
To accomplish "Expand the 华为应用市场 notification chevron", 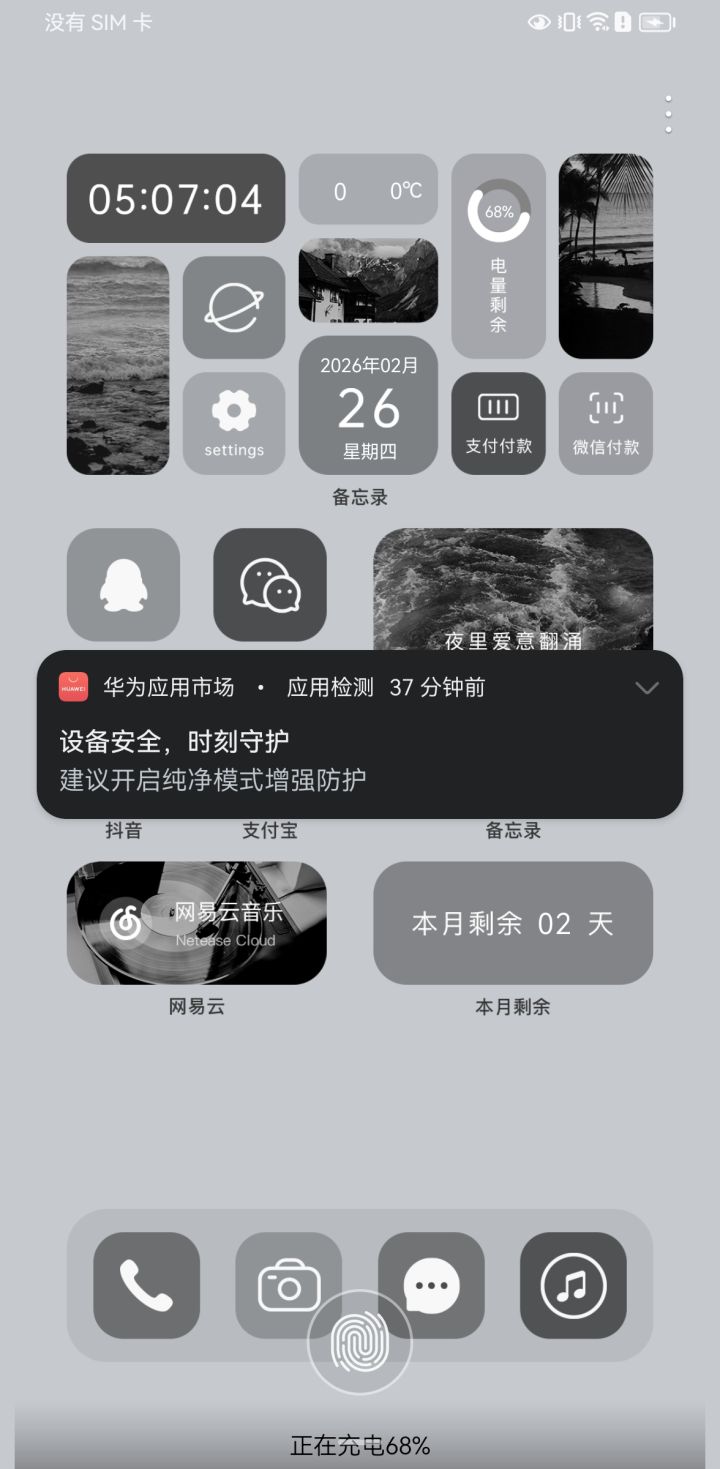I will (x=647, y=689).
